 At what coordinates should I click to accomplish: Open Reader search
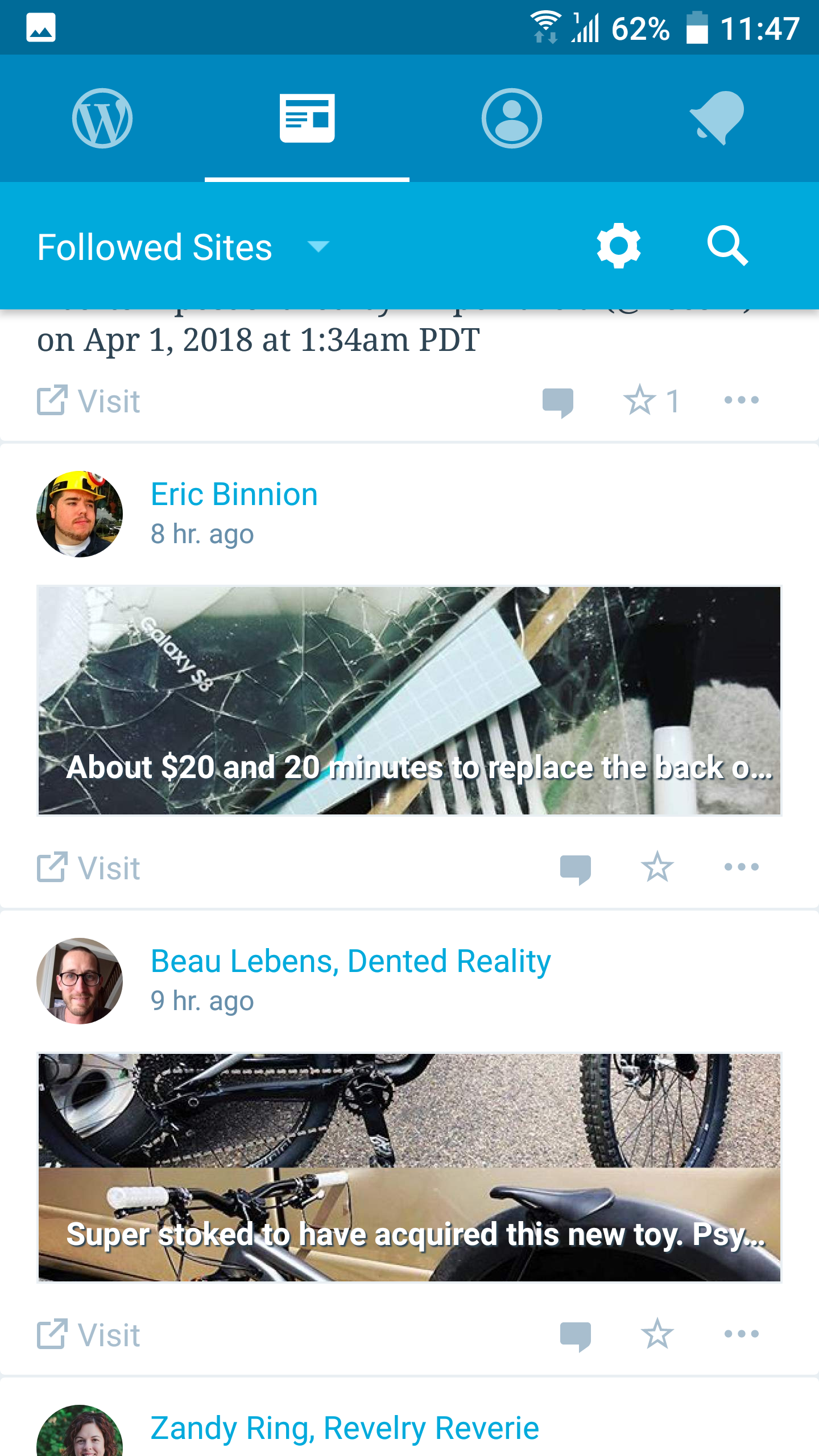coord(728,246)
